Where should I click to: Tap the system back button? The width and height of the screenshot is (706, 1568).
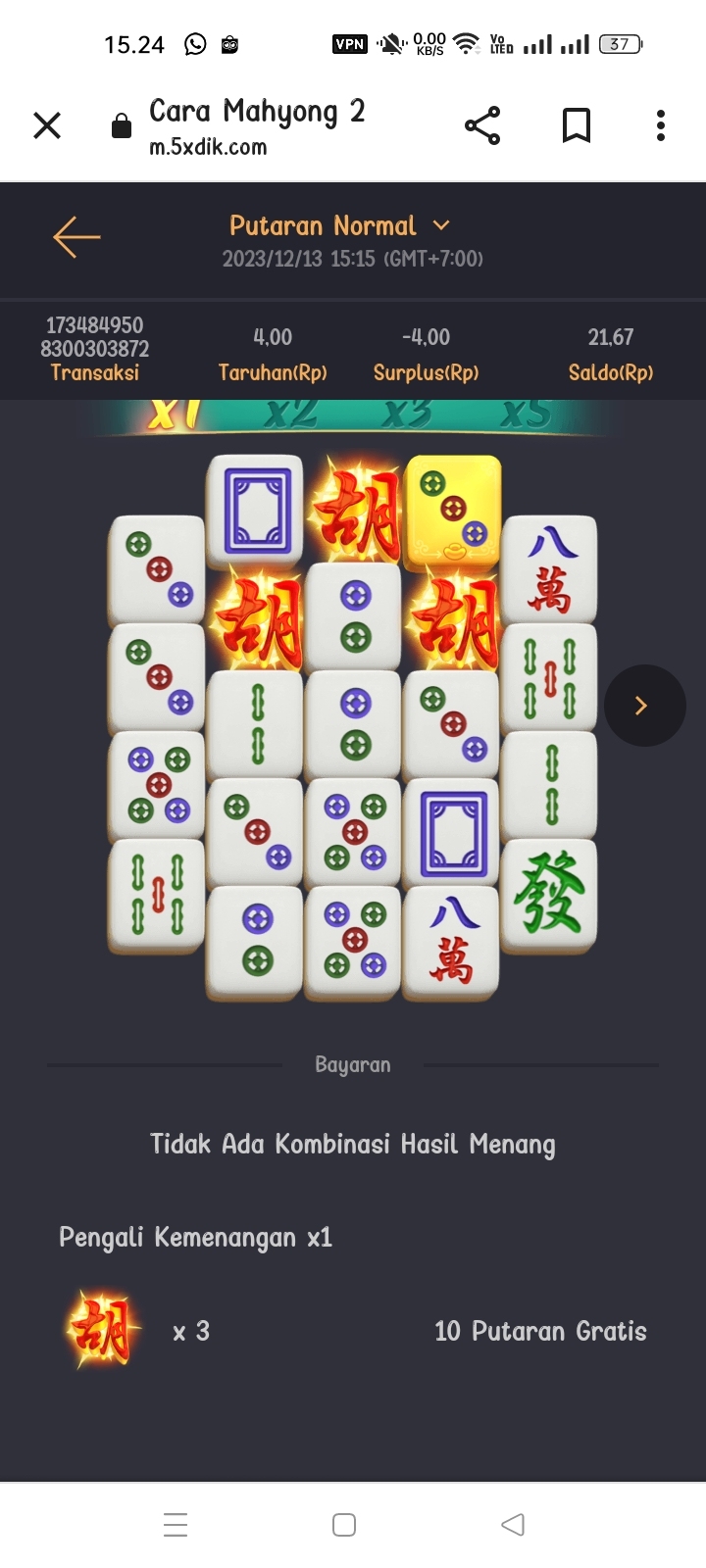(513, 1525)
